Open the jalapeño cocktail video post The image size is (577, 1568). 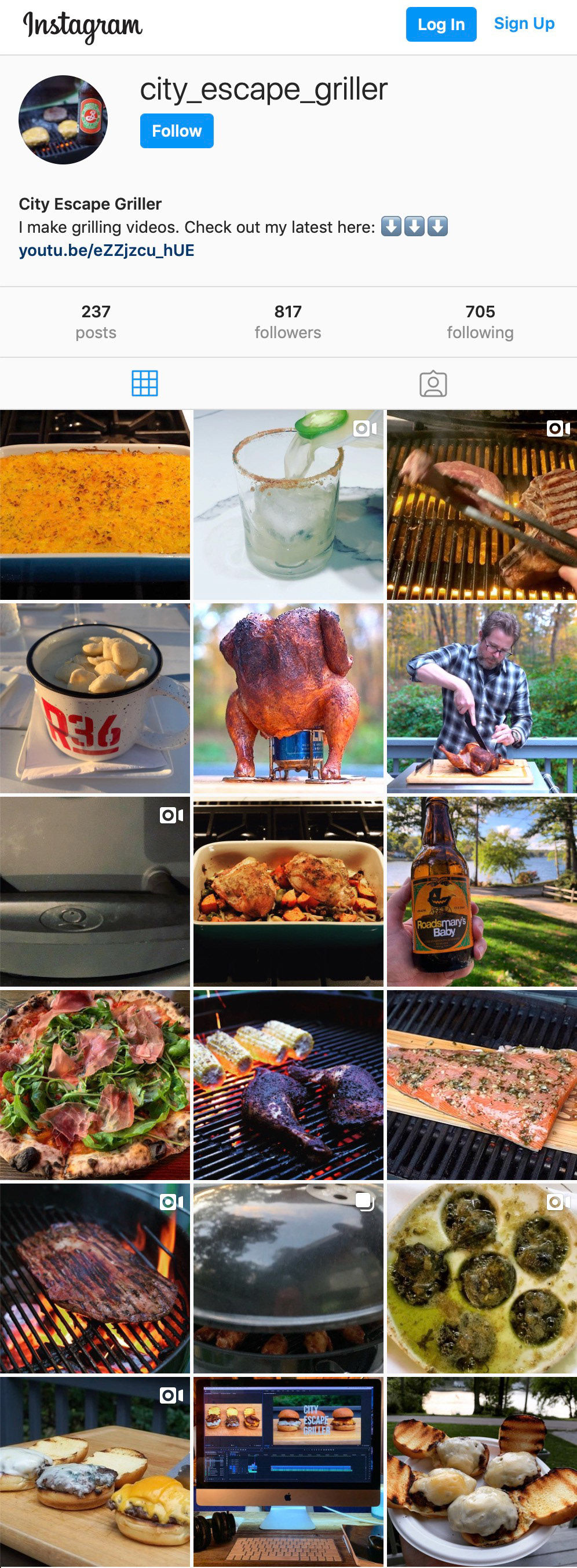[x=288, y=504]
